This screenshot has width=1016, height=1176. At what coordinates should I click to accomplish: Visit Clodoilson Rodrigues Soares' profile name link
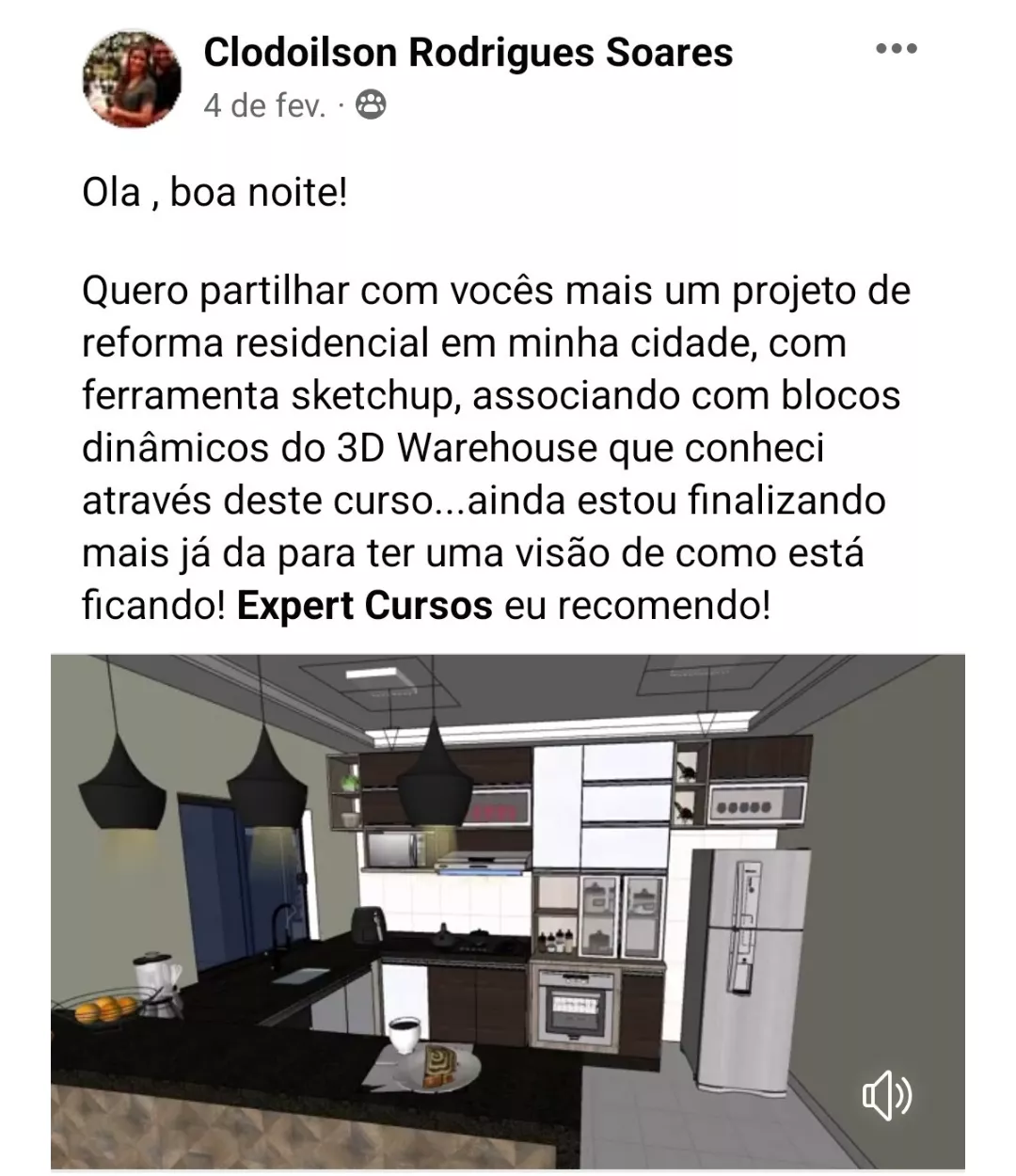pos(468,53)
